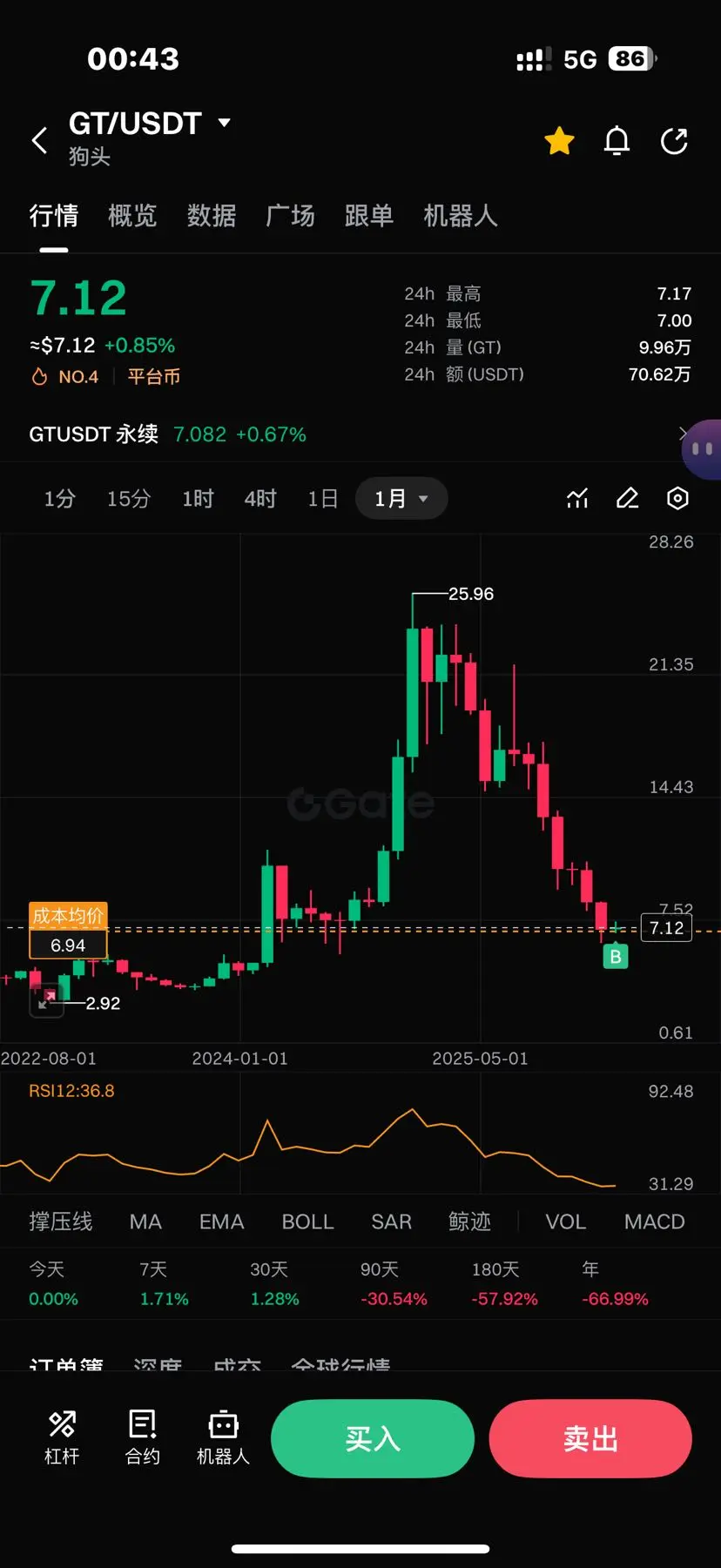This screenshot has height=1568, width=721.
Task: Tap the red 卖出 button
Action: click(590, 1438)
